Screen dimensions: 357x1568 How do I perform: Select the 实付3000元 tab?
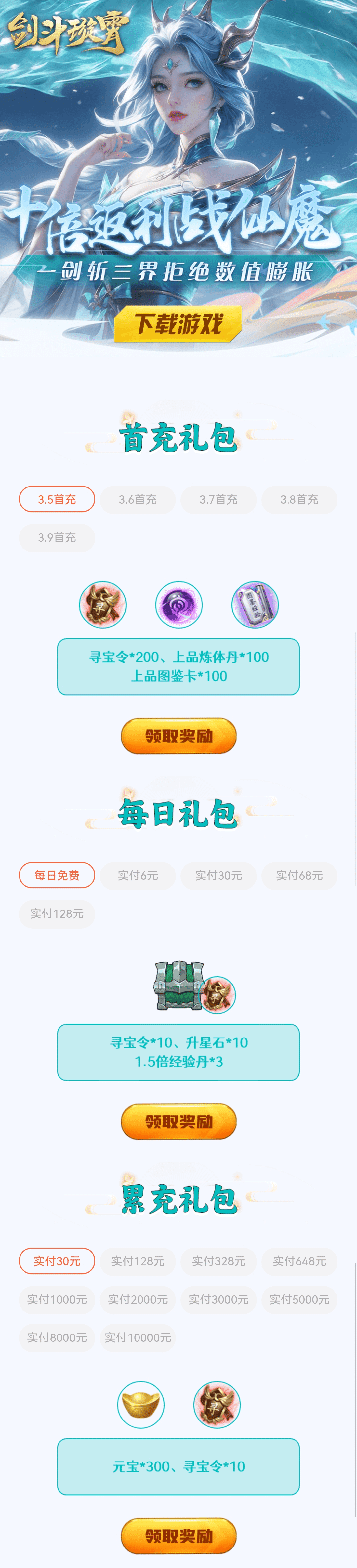[218, 1299]
